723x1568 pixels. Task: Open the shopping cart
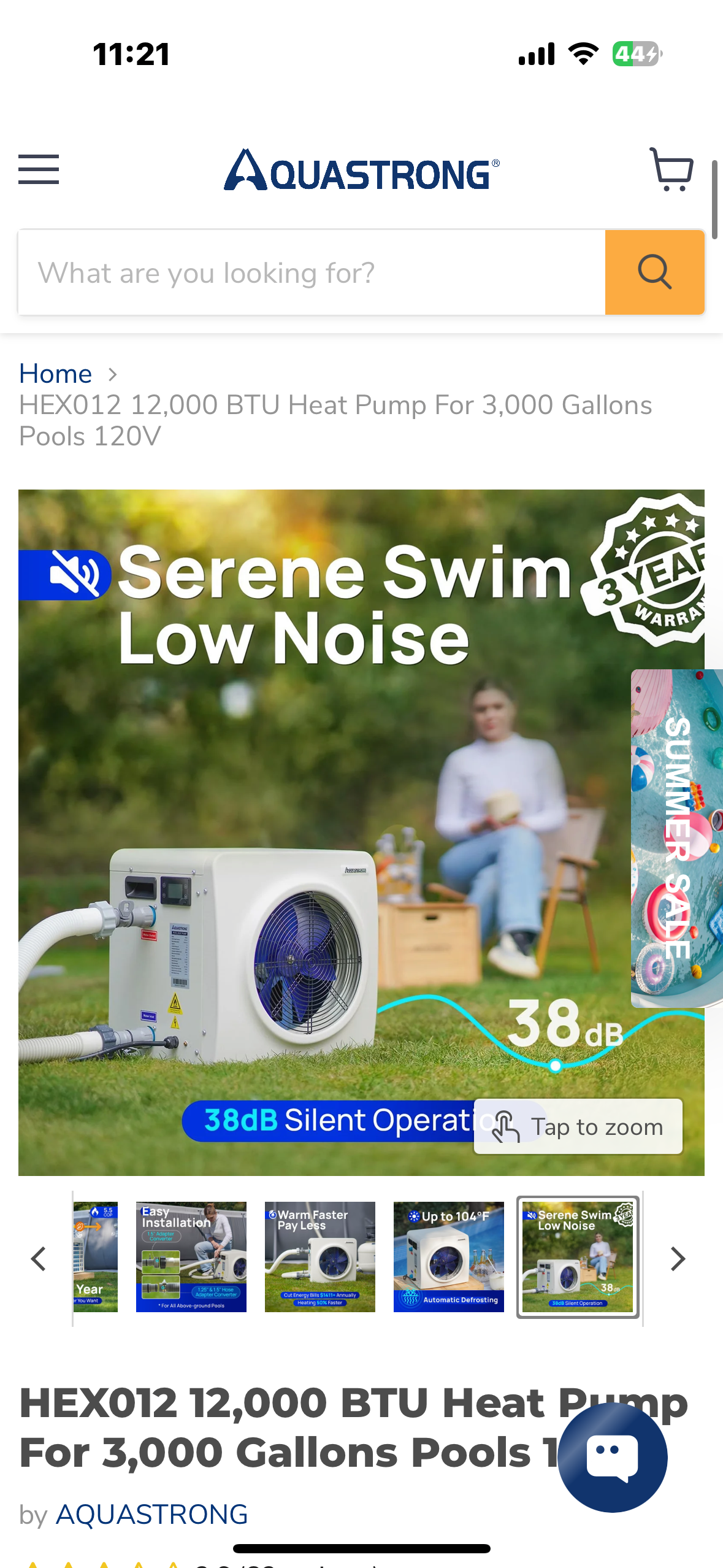click(671, 169)
